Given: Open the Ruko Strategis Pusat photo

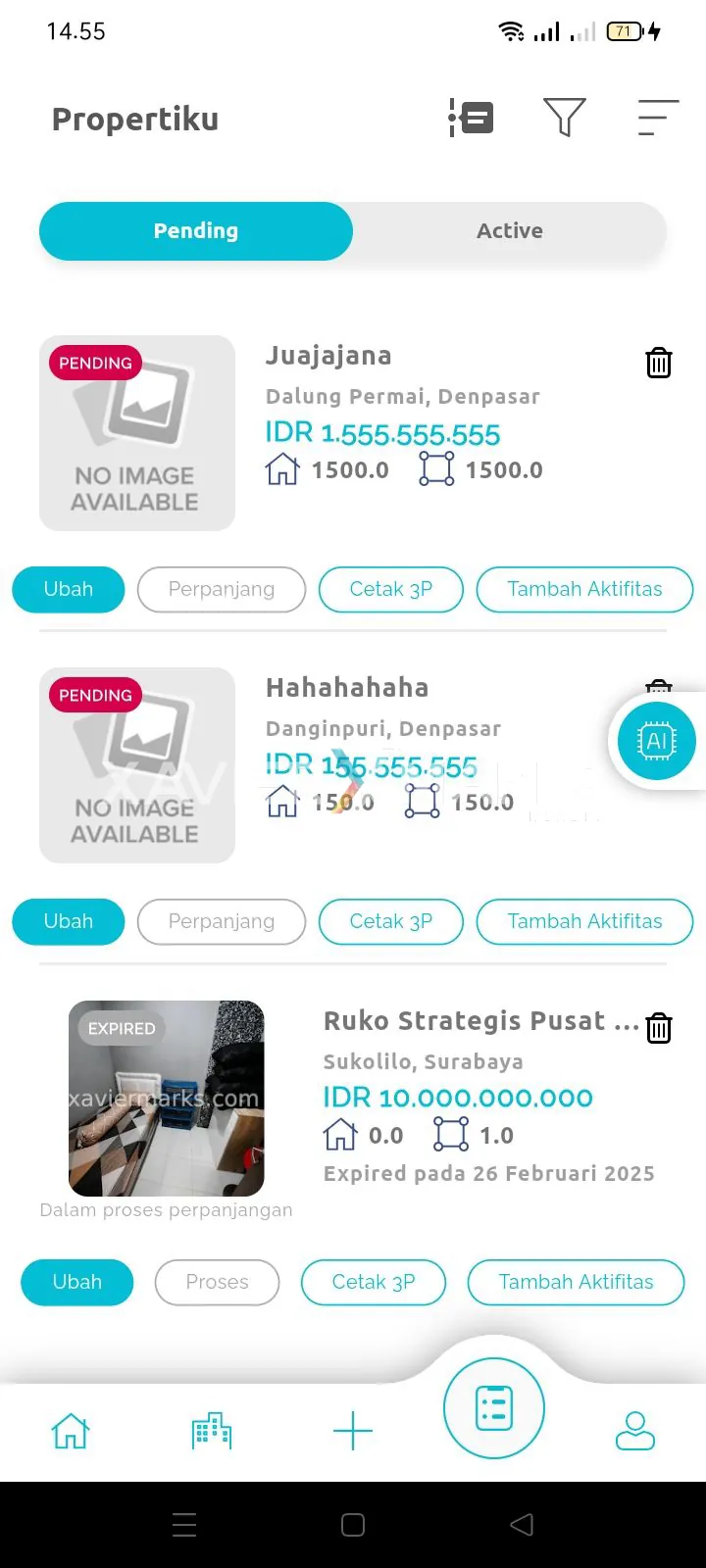Looking at the screenshot, I should tap(167, 1098).
